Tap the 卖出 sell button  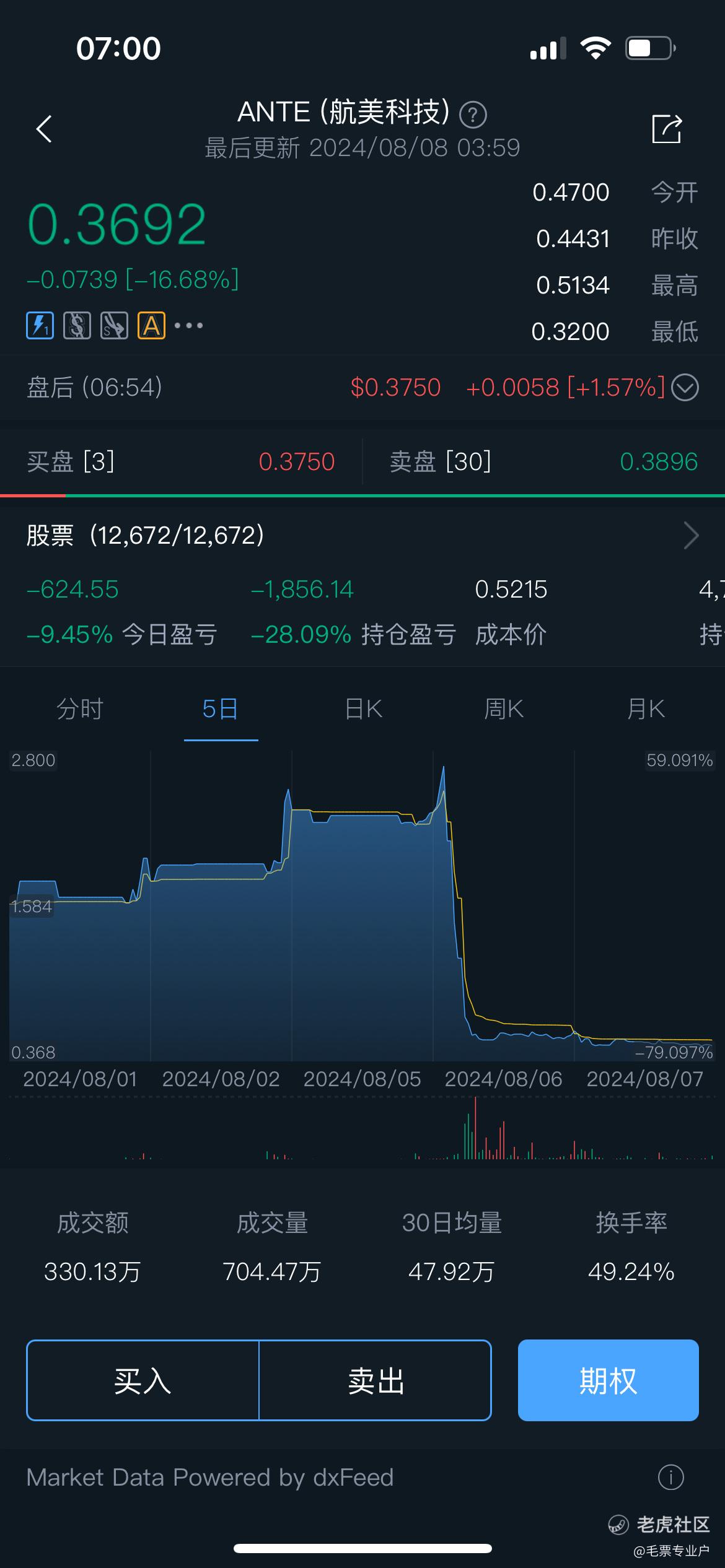tap(376, 1380)
